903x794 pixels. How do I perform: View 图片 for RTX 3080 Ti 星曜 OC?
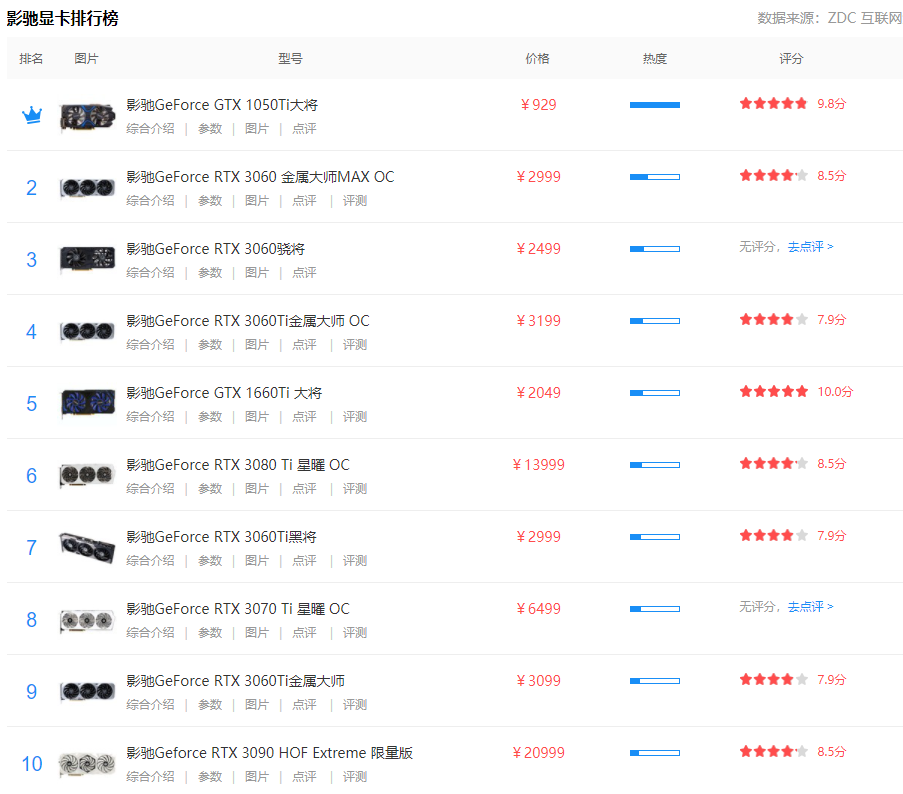257,489
